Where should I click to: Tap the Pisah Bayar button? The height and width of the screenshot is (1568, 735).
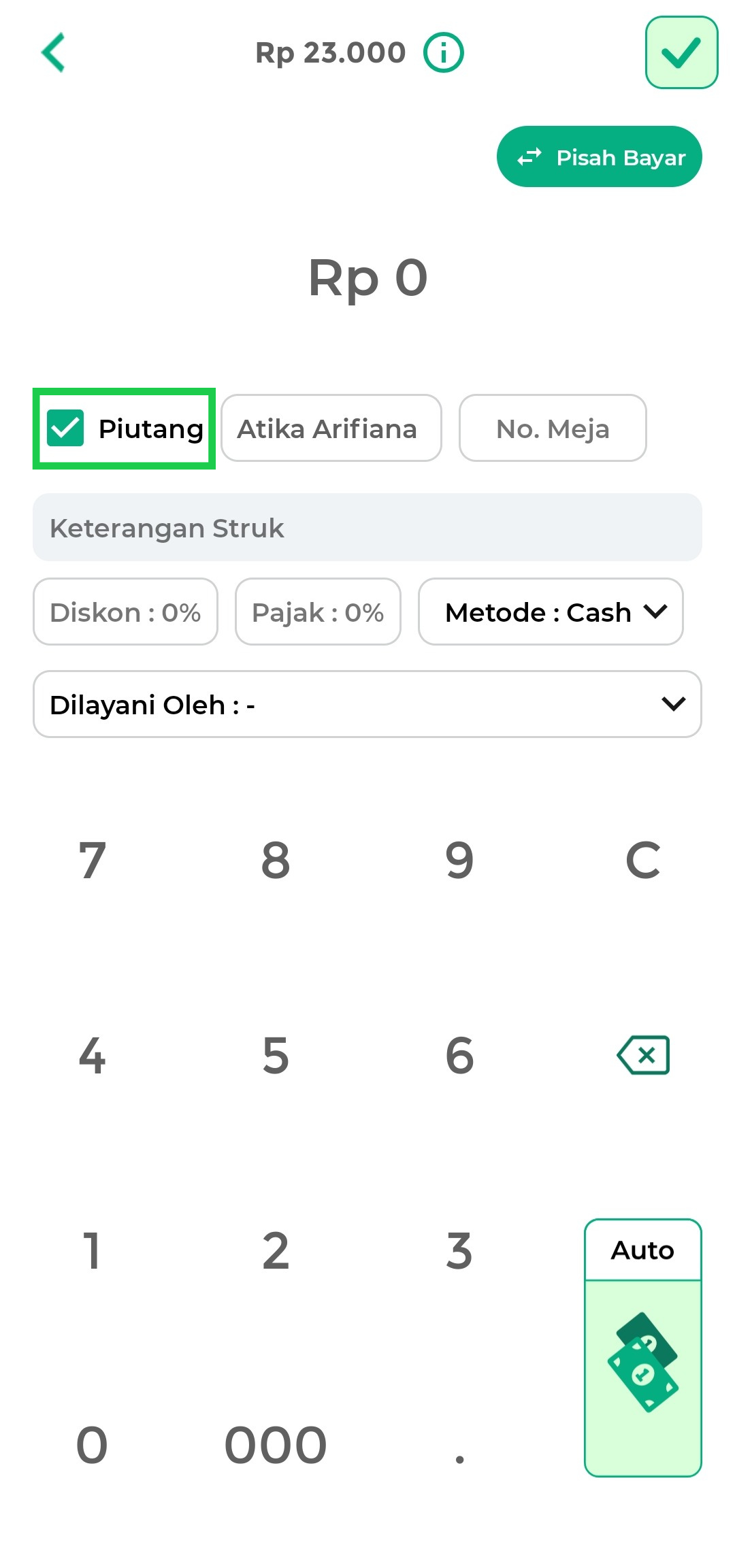pos(599,156)
